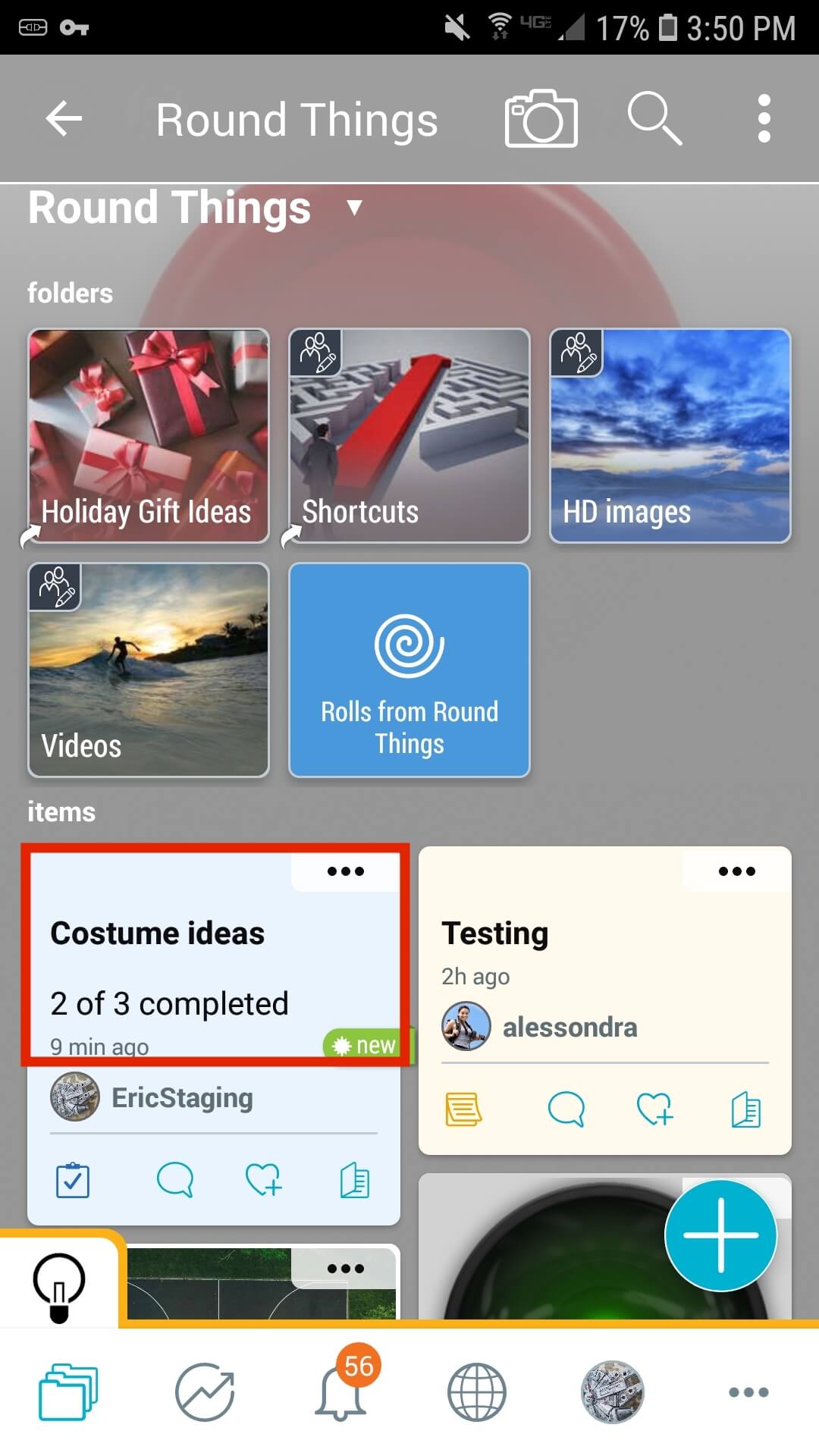Comment on the Costume ideas item
This screenshot has width=819, height=1456.
point(174,1181)
